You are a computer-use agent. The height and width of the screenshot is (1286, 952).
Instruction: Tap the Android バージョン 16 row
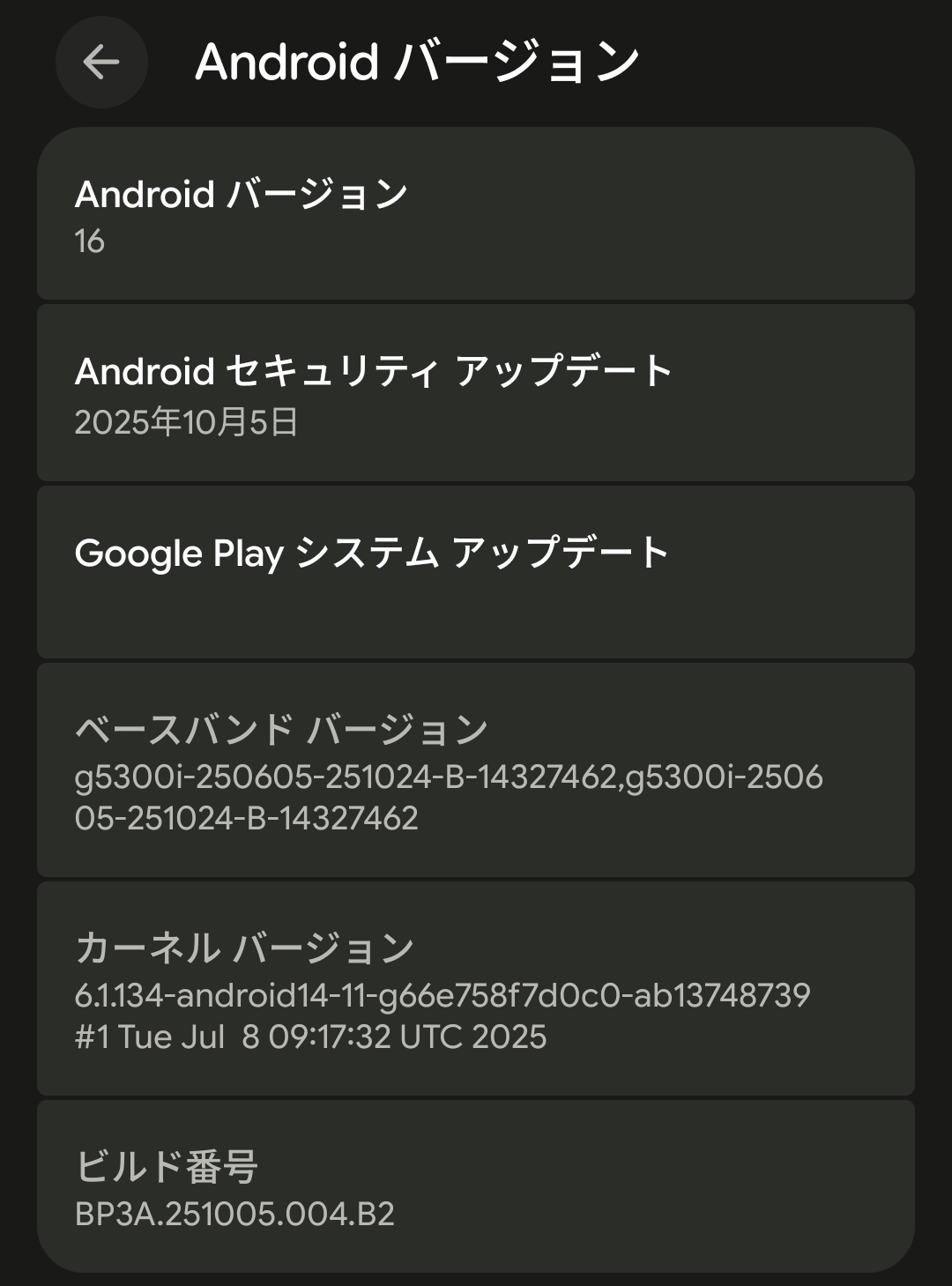(x=475, y=214)
